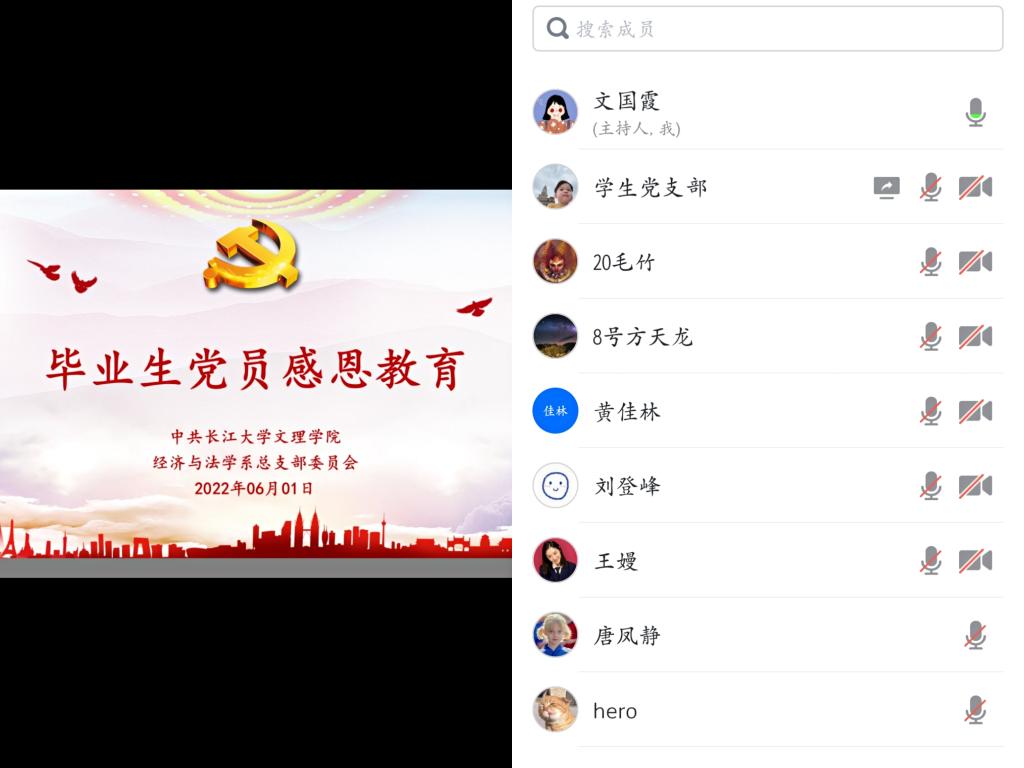Tap microphone icon of 唐凤静

(x=976, y=635)
